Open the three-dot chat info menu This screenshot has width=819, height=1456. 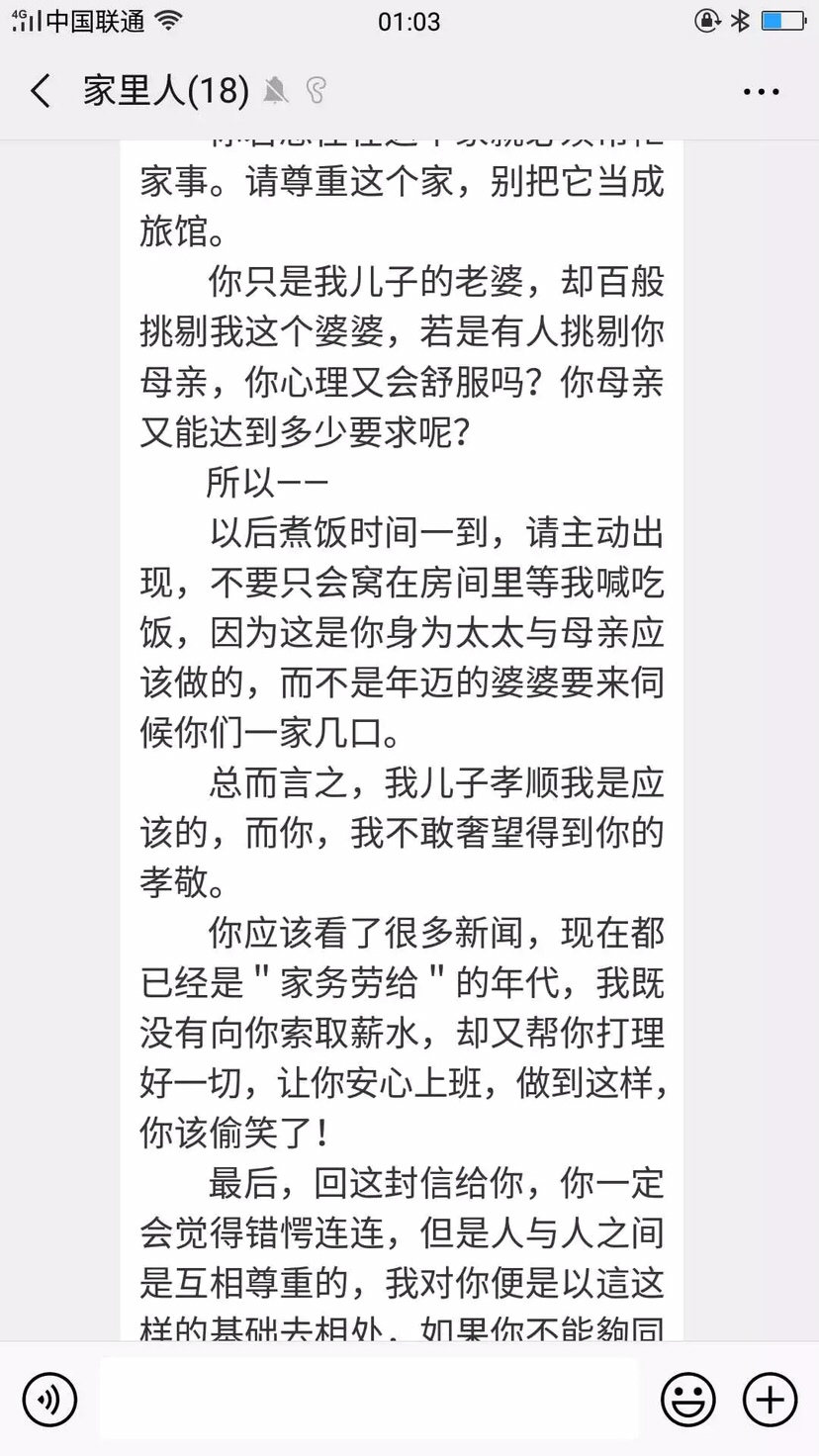pos(761,92)
